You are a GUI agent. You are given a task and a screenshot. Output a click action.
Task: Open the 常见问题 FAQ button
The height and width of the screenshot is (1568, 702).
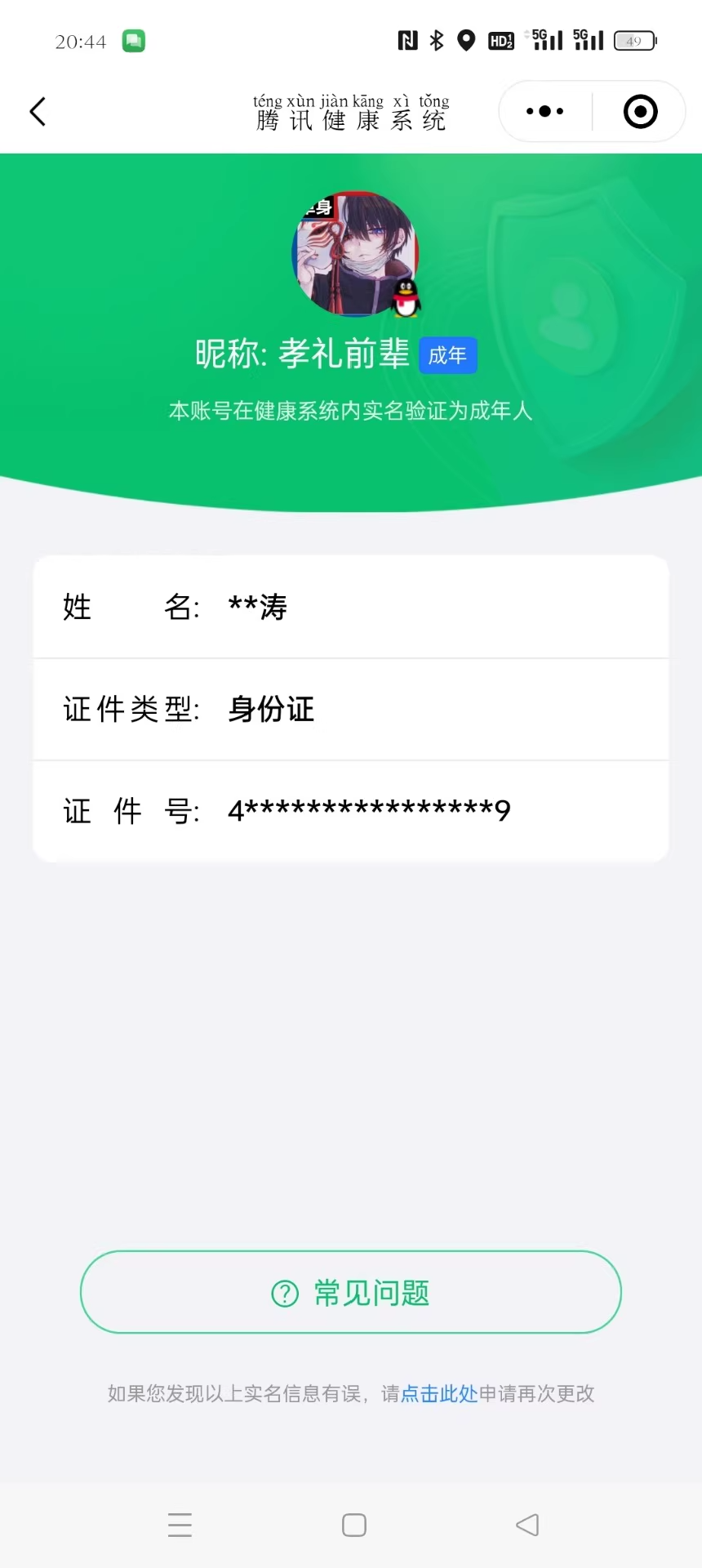click(351, 1292)
